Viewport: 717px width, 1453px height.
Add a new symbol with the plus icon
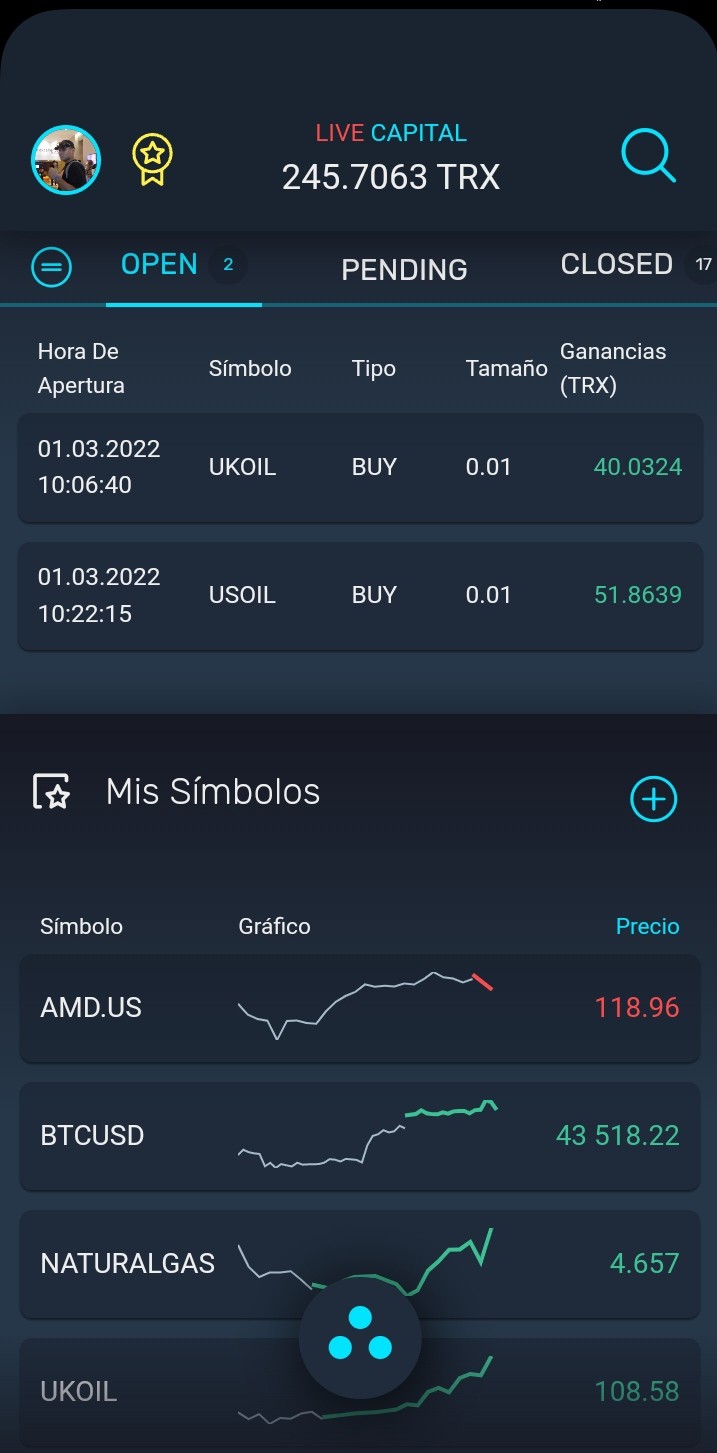[654, 799]
